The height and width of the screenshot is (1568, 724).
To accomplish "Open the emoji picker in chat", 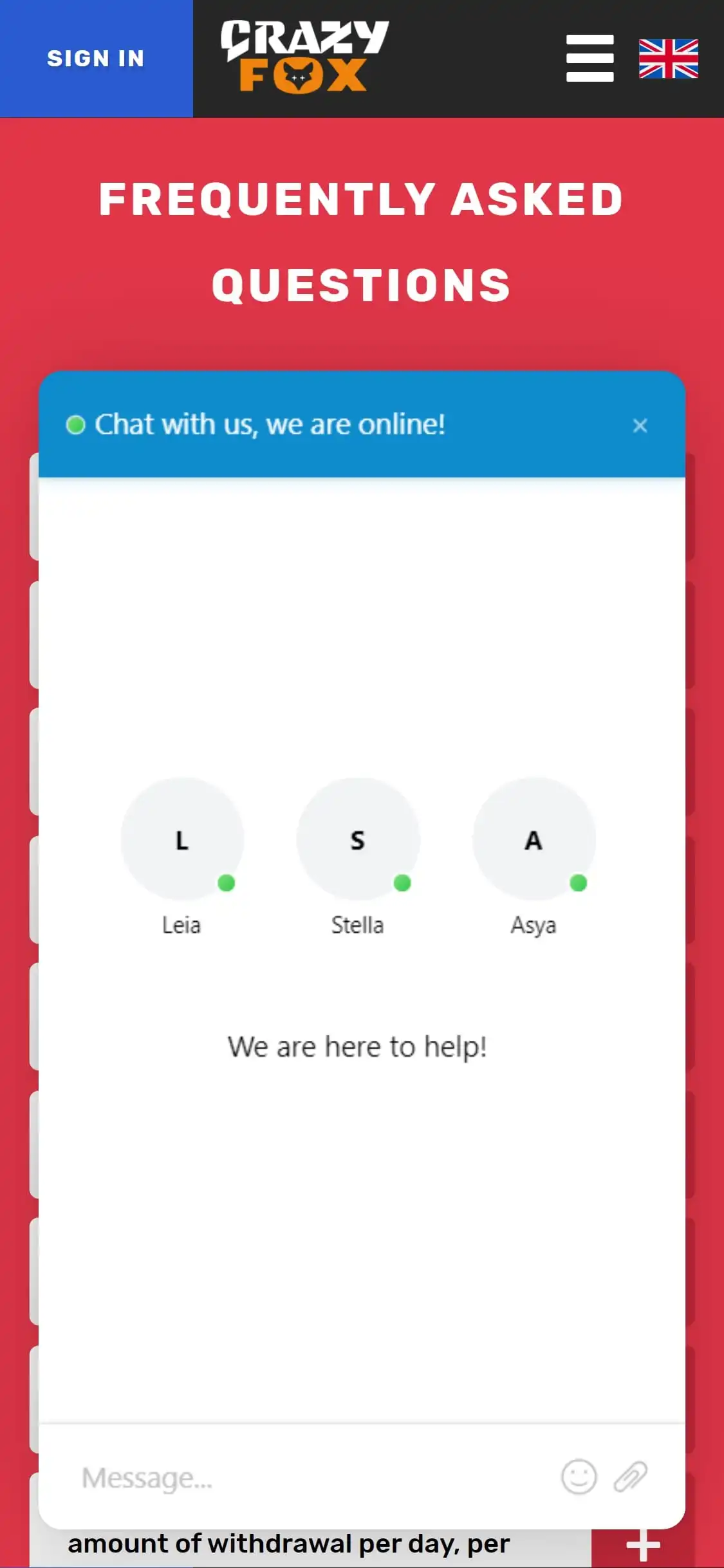I will [579, 1477].
